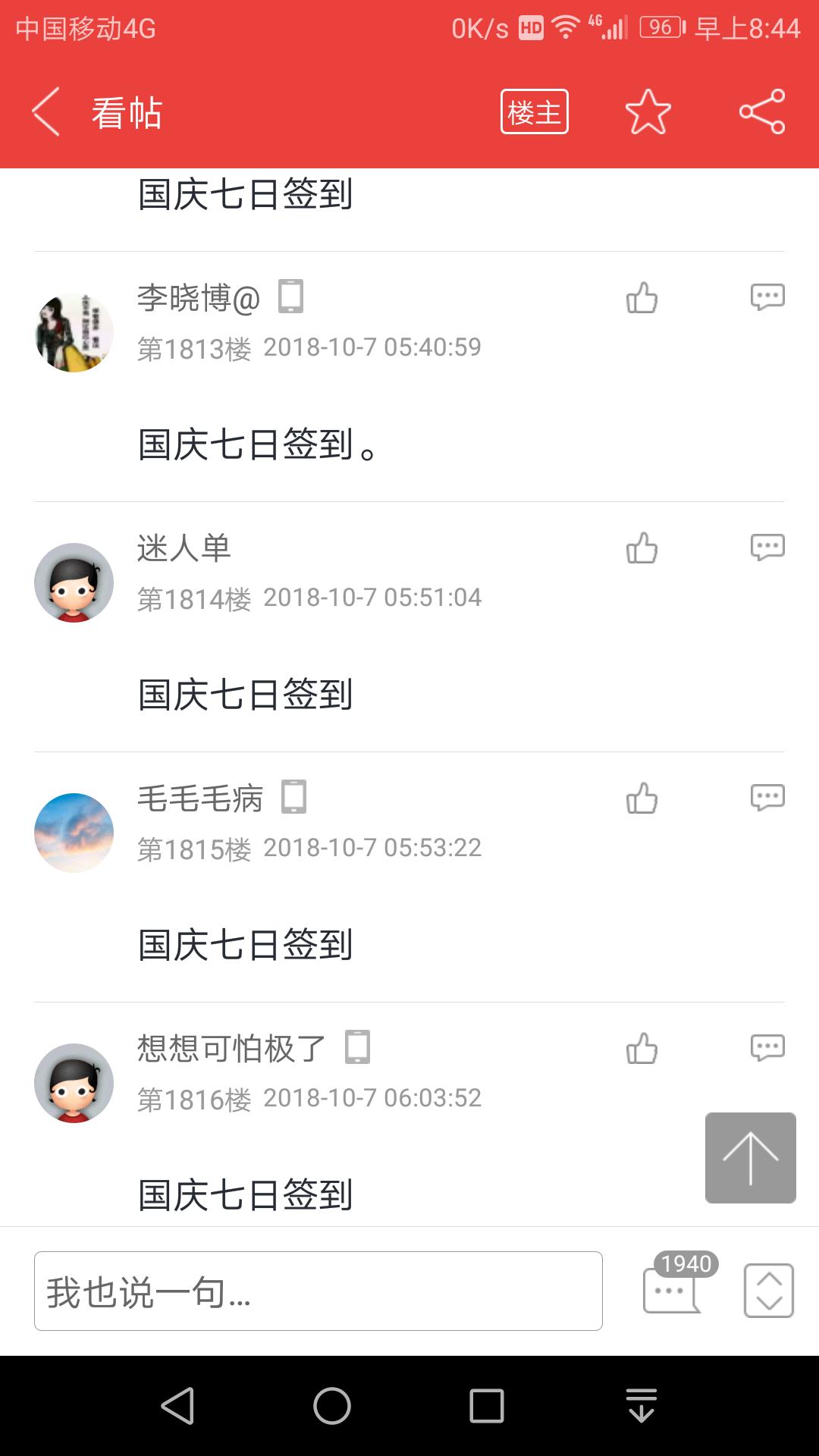The width and height of the screenshot is (819, 1456).
Task: Reply to 毛毛毛病's comment
Action: pyautogui.click(x=767, y=798)
